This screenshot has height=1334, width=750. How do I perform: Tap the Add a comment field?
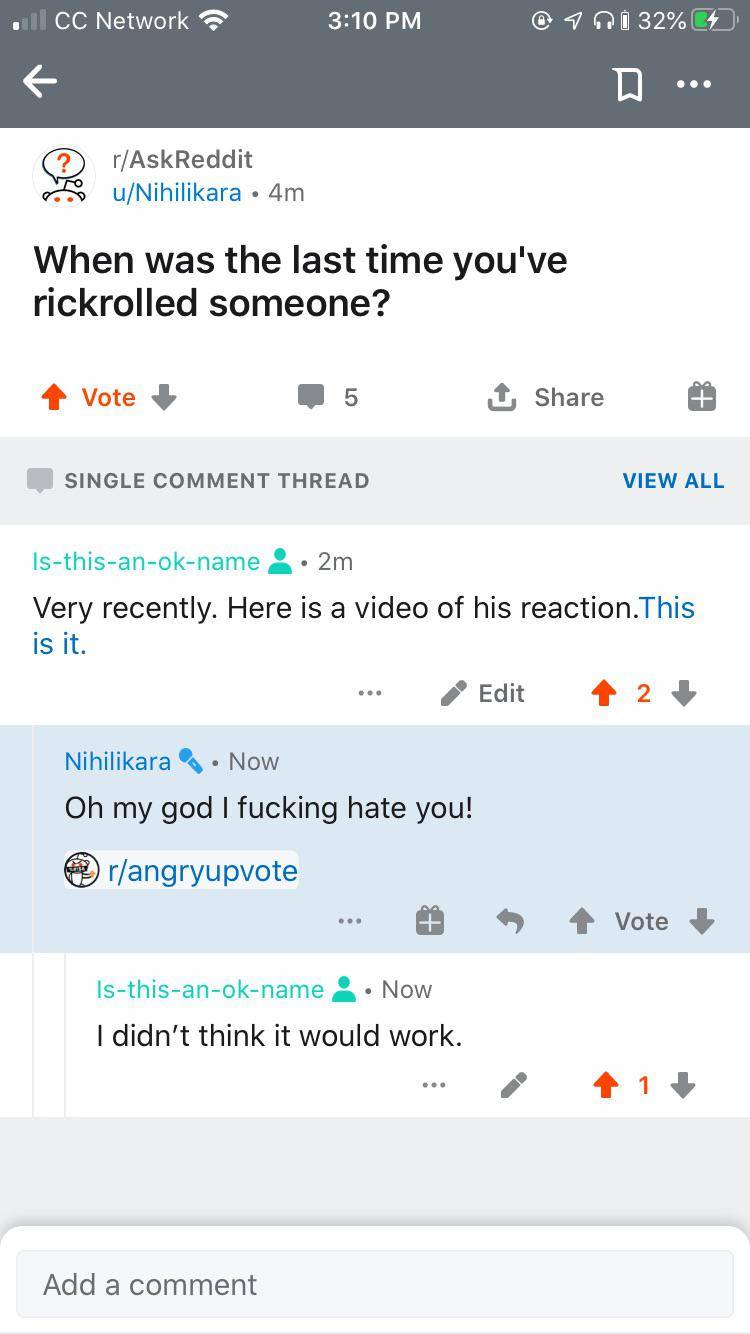click(x=375, y=1284)
